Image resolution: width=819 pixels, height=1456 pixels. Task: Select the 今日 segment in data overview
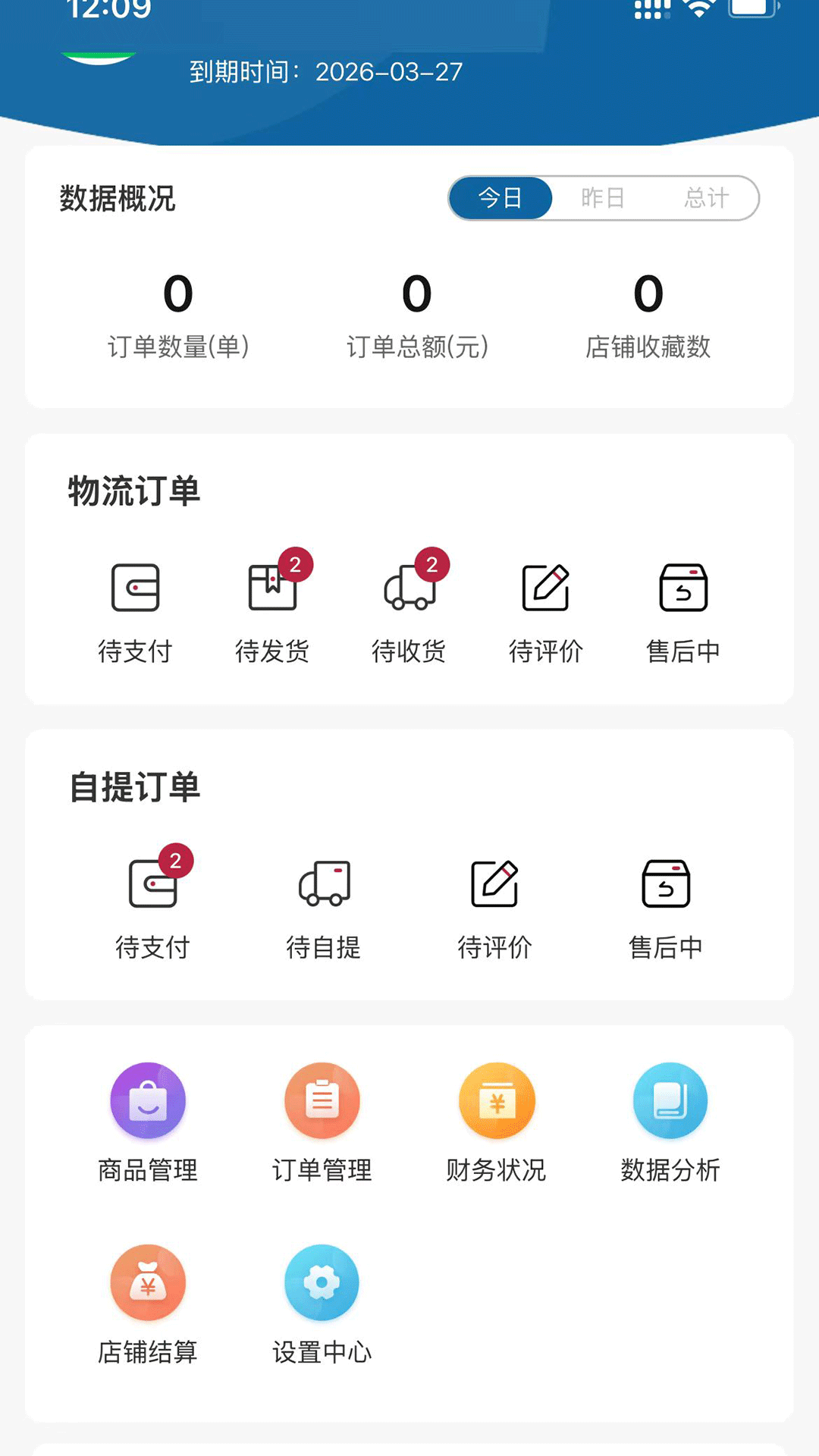pyautogui.click(x=500, y=198)
